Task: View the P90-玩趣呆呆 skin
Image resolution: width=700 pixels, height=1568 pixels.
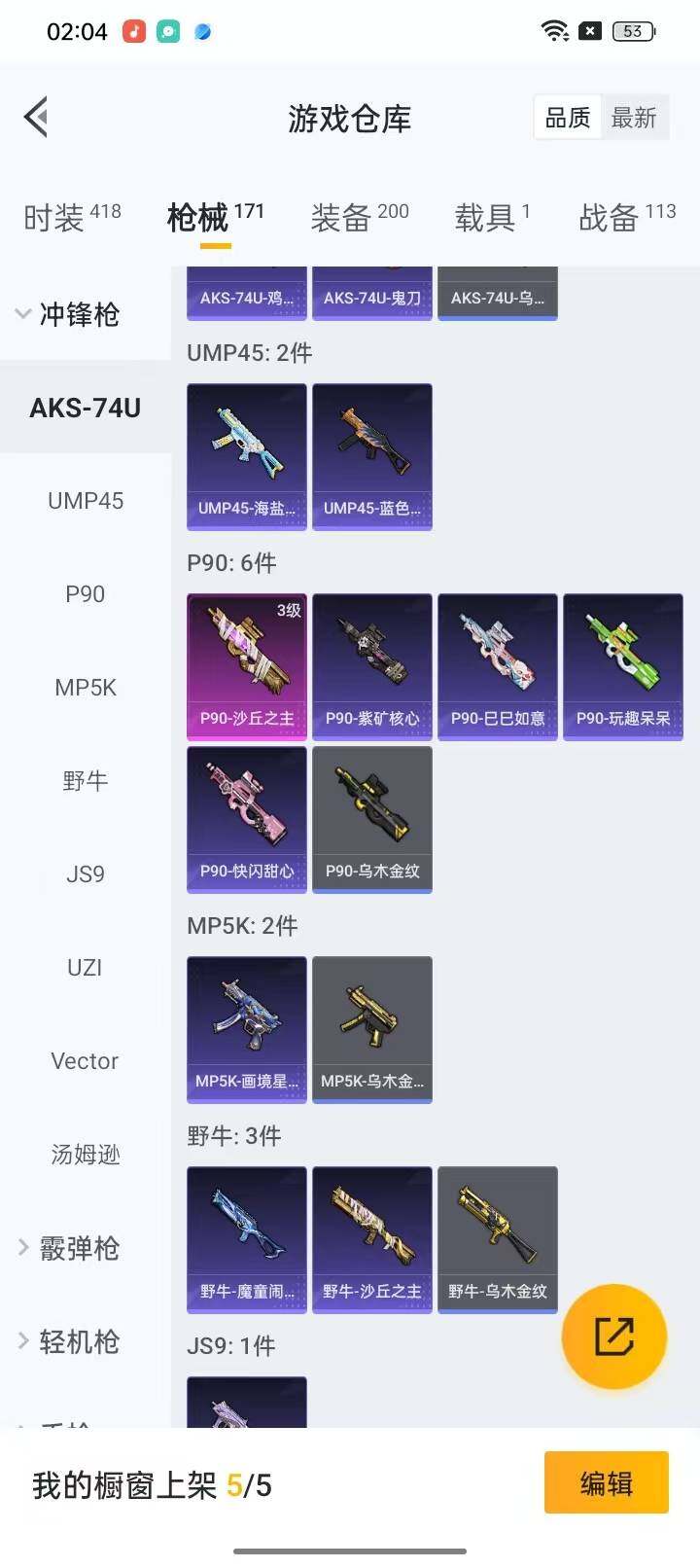Action: (623, 666)
